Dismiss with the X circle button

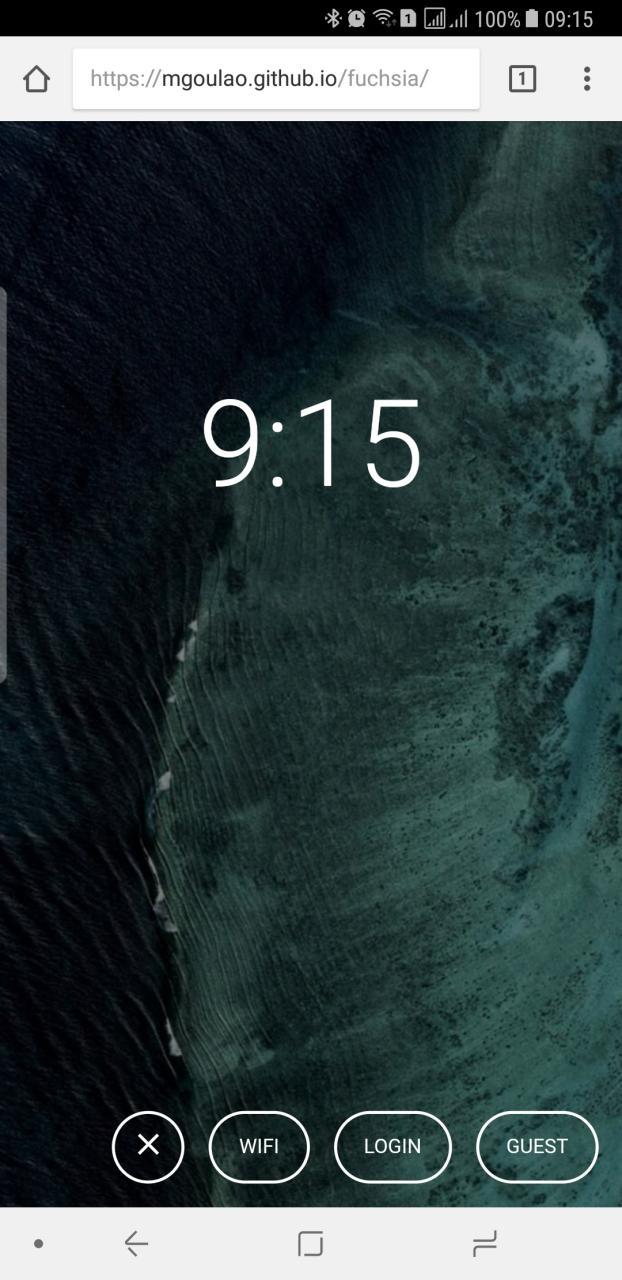[x=148, y=1146]
